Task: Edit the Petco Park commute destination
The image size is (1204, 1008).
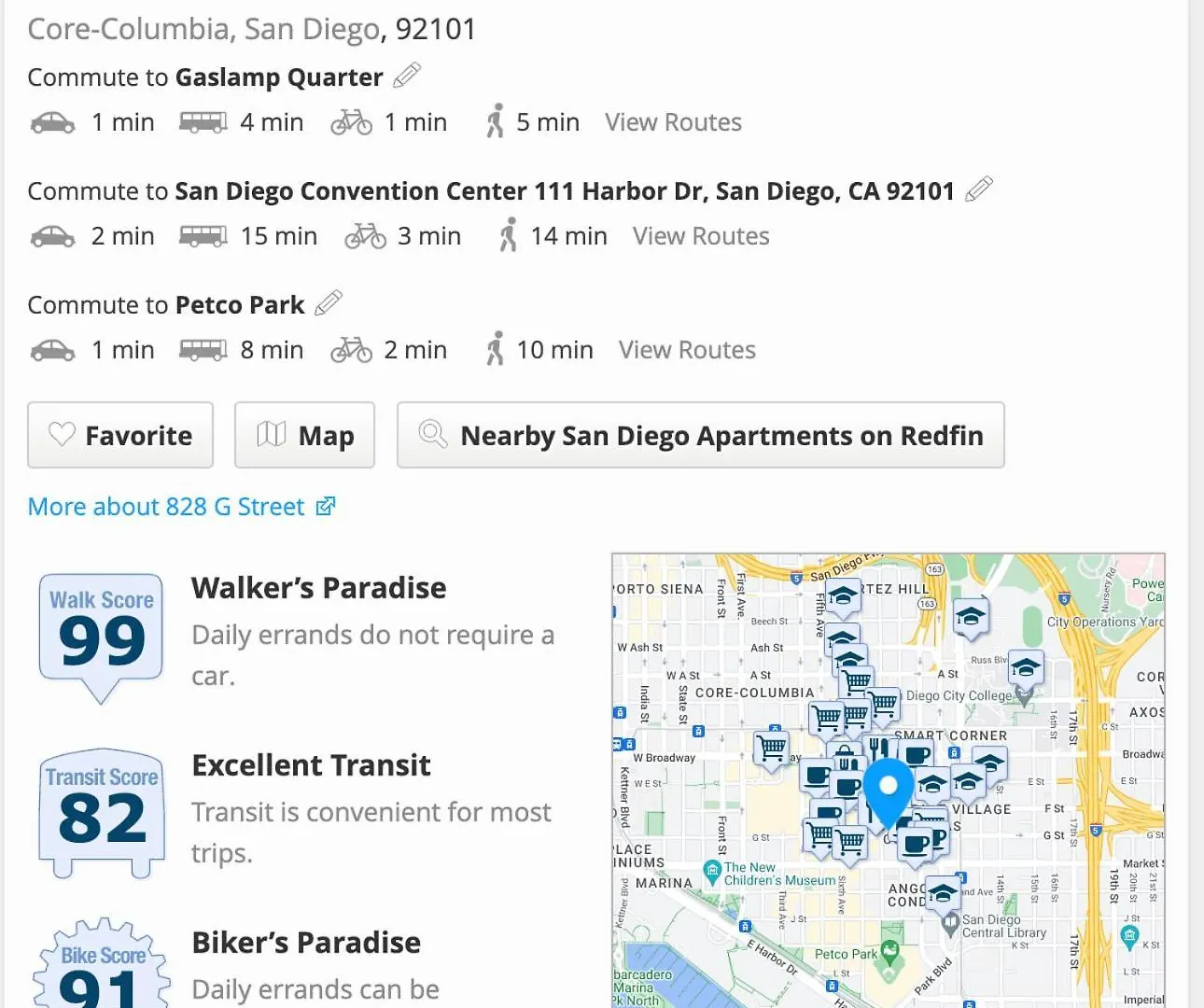Action: 328,303
